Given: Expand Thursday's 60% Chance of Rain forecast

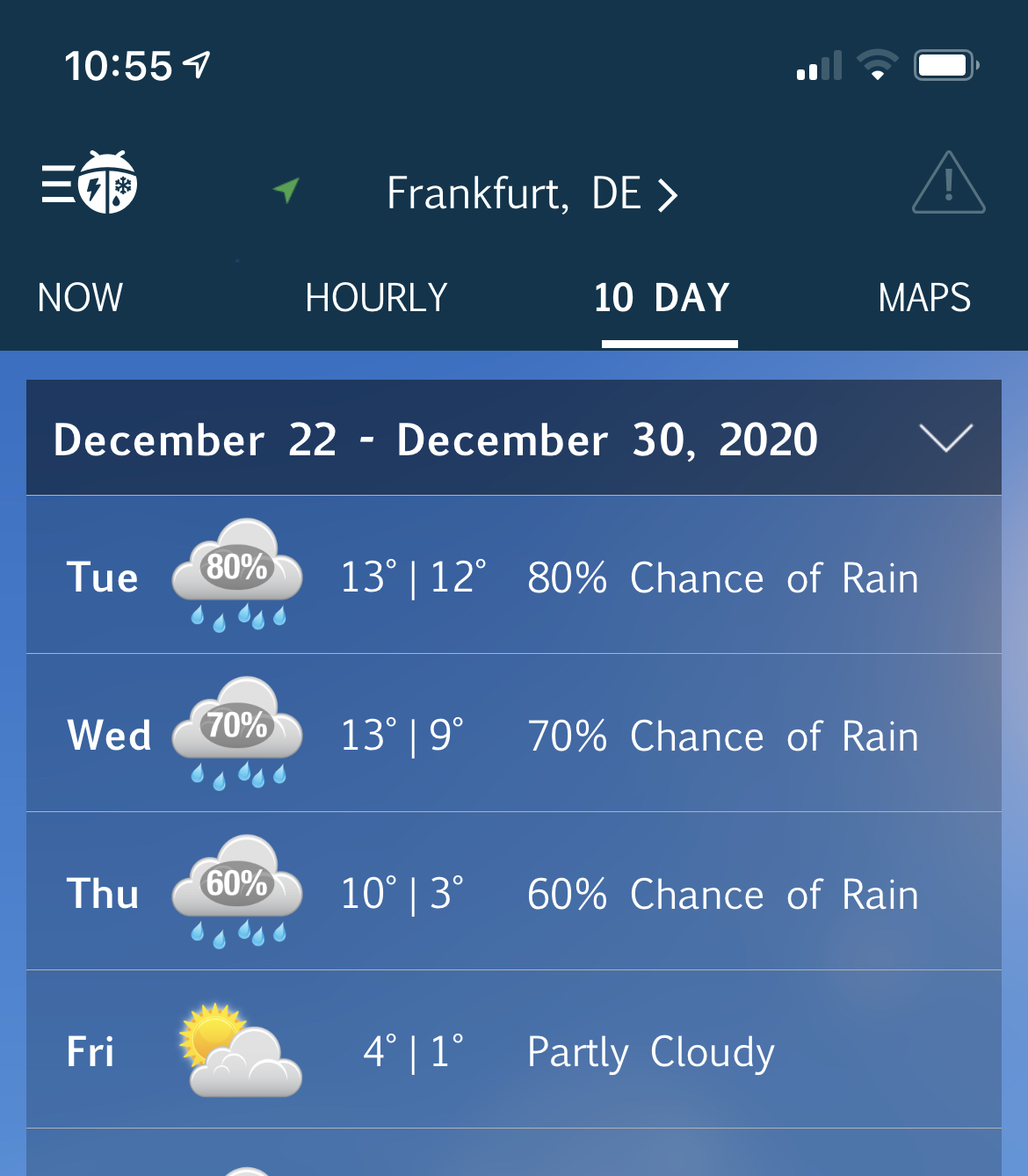Looking at the screenshot, I should point(514,892).
